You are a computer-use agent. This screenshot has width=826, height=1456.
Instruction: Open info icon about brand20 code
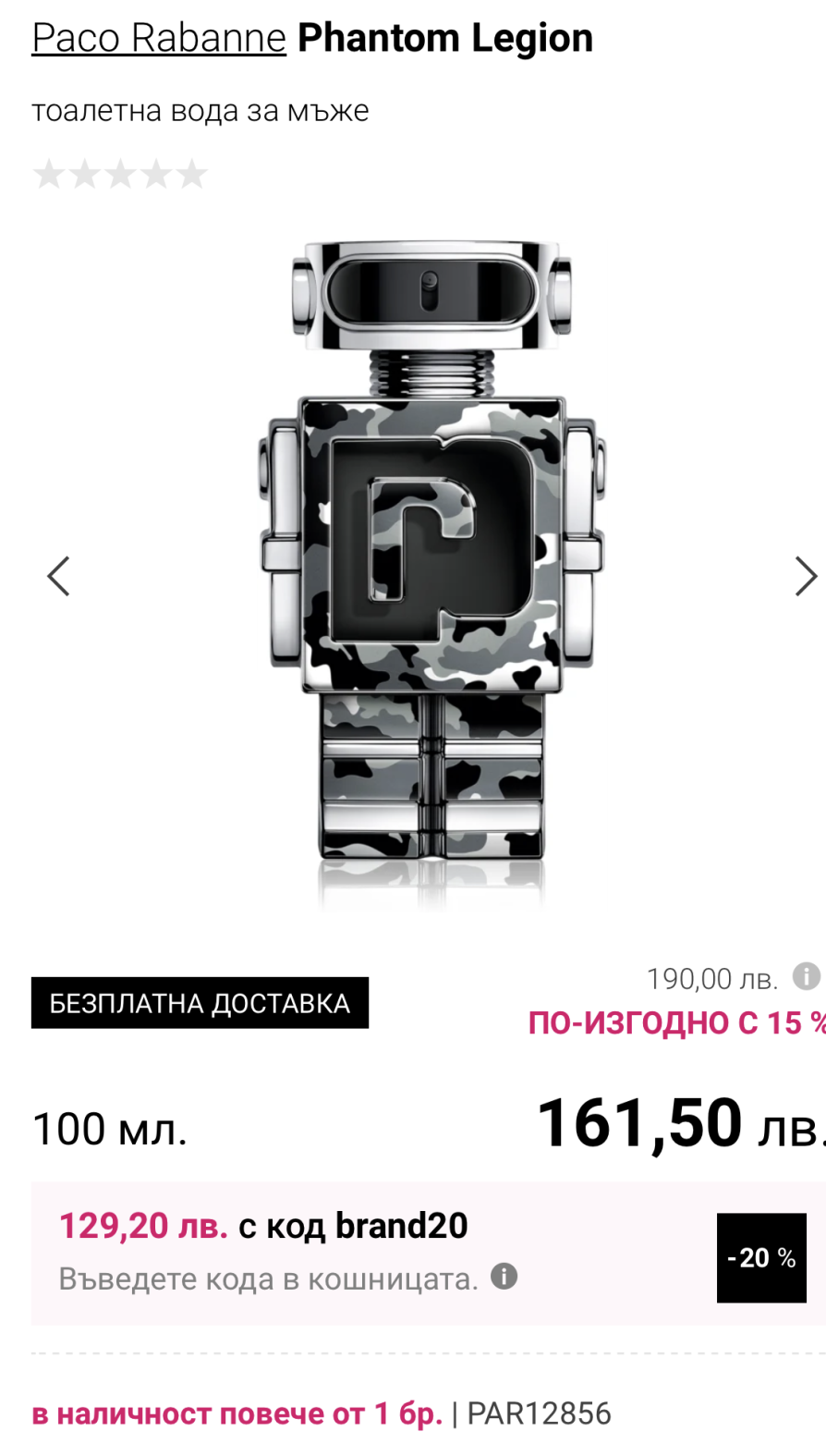(x=504, y=1277)
